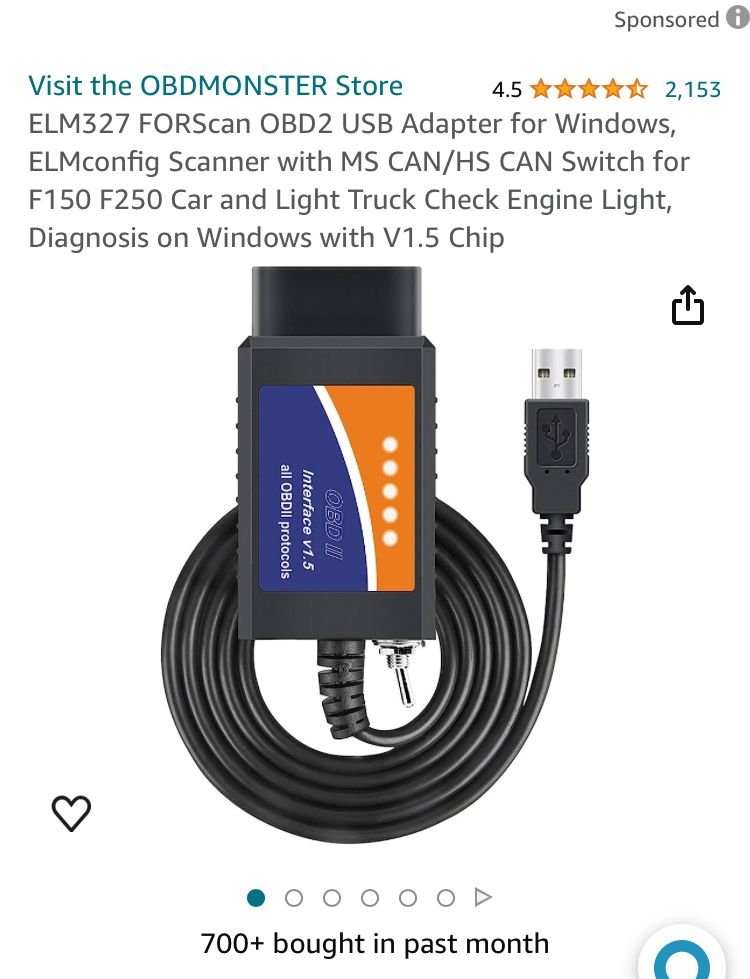
Task: Jump to the product video indicator
Action: click(483, 897)
